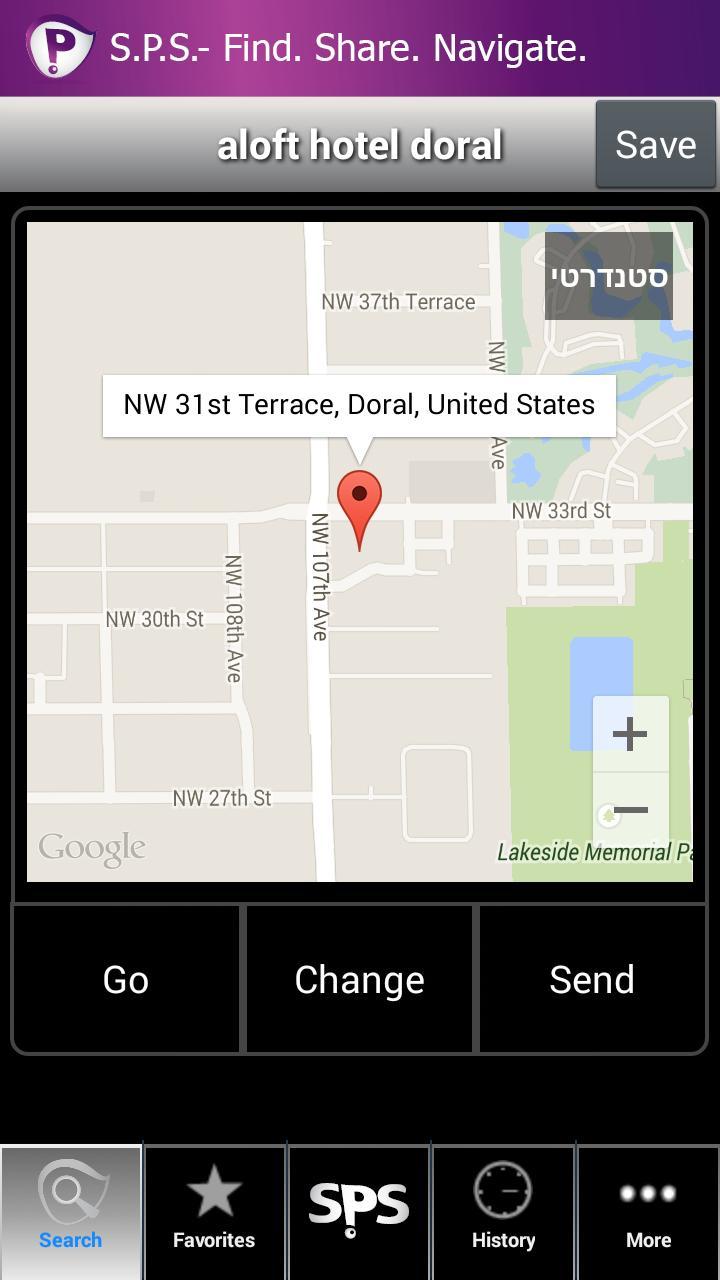Zoom out on the map
Viewport: 720px width, 1280px height.
(630, 810)
